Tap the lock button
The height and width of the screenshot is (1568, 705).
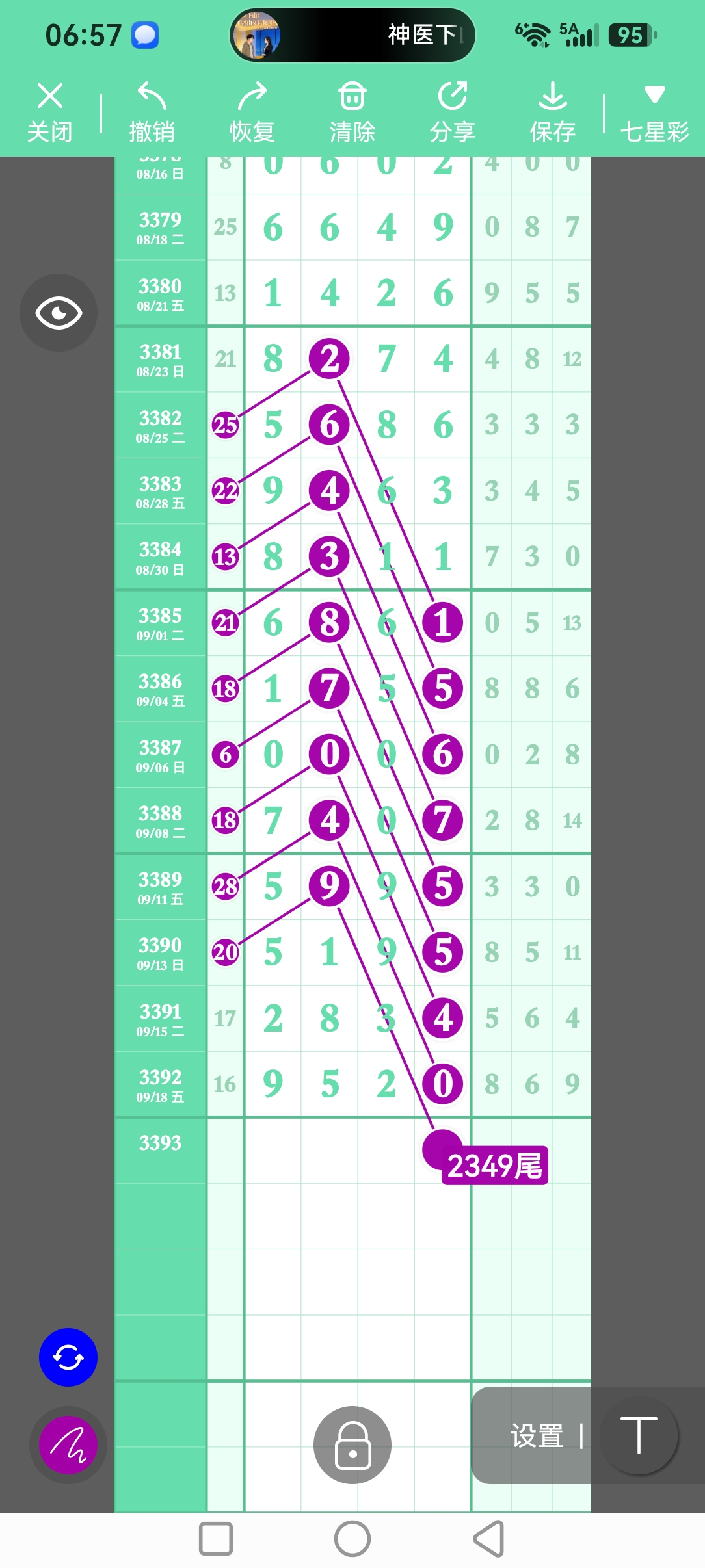(x=352, y=1445)
